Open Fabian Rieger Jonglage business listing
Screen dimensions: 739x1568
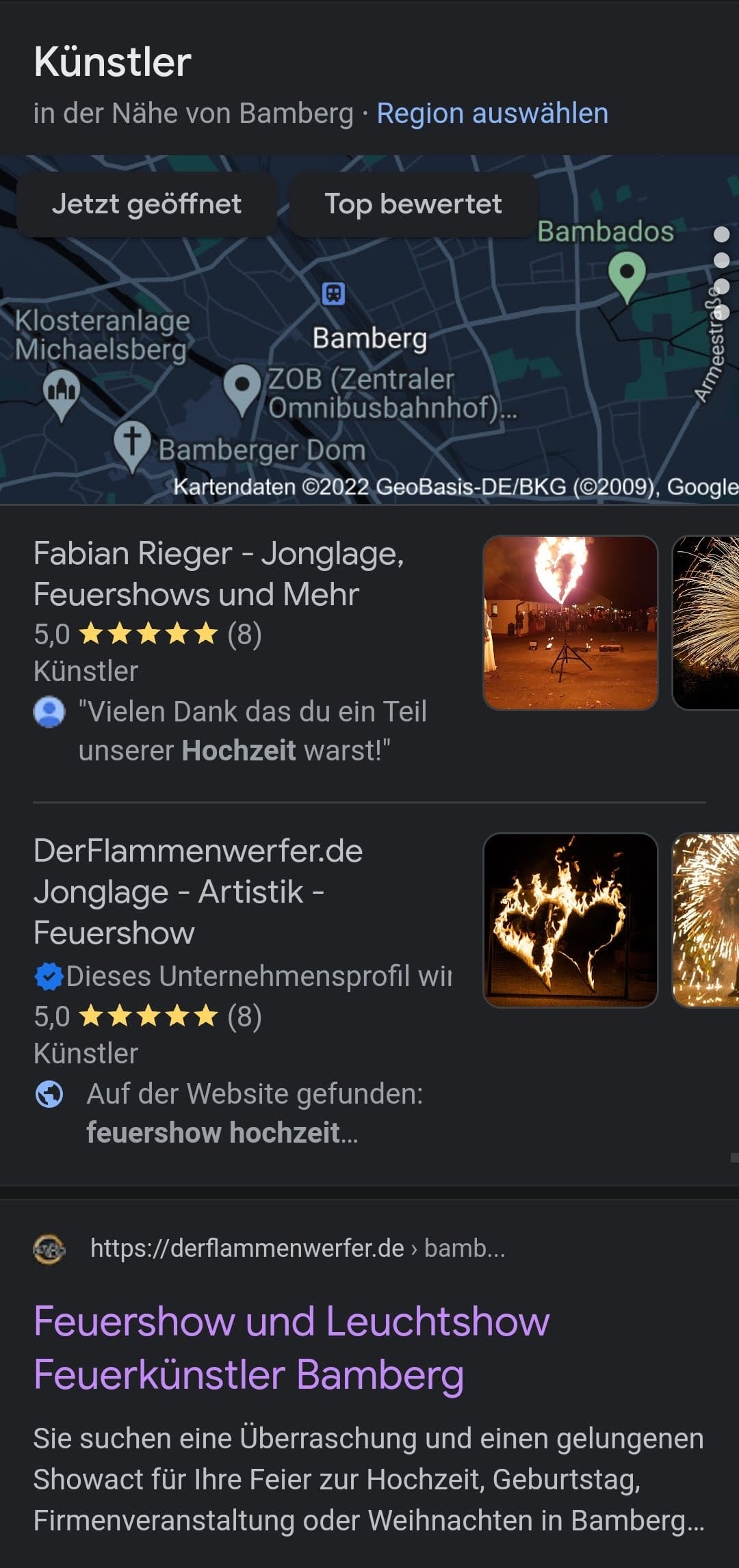pos(218,573)
